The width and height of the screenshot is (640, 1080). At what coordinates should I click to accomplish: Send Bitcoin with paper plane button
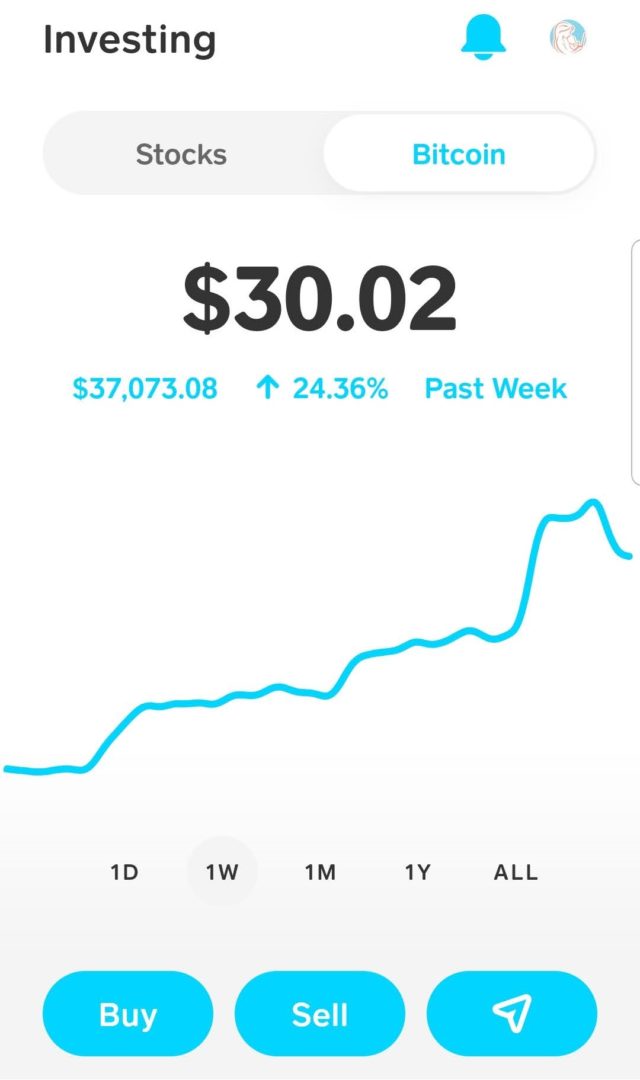512,1014
